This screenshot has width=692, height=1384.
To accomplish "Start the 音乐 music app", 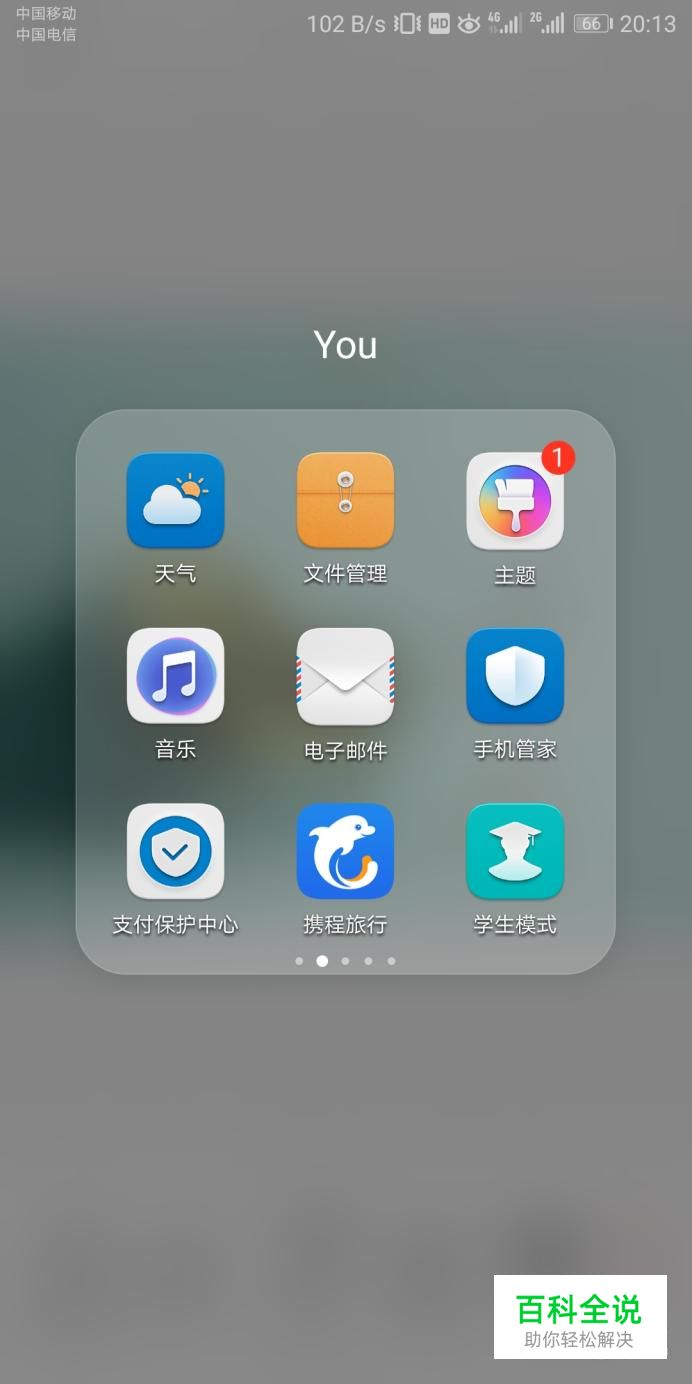I will 175,677.
